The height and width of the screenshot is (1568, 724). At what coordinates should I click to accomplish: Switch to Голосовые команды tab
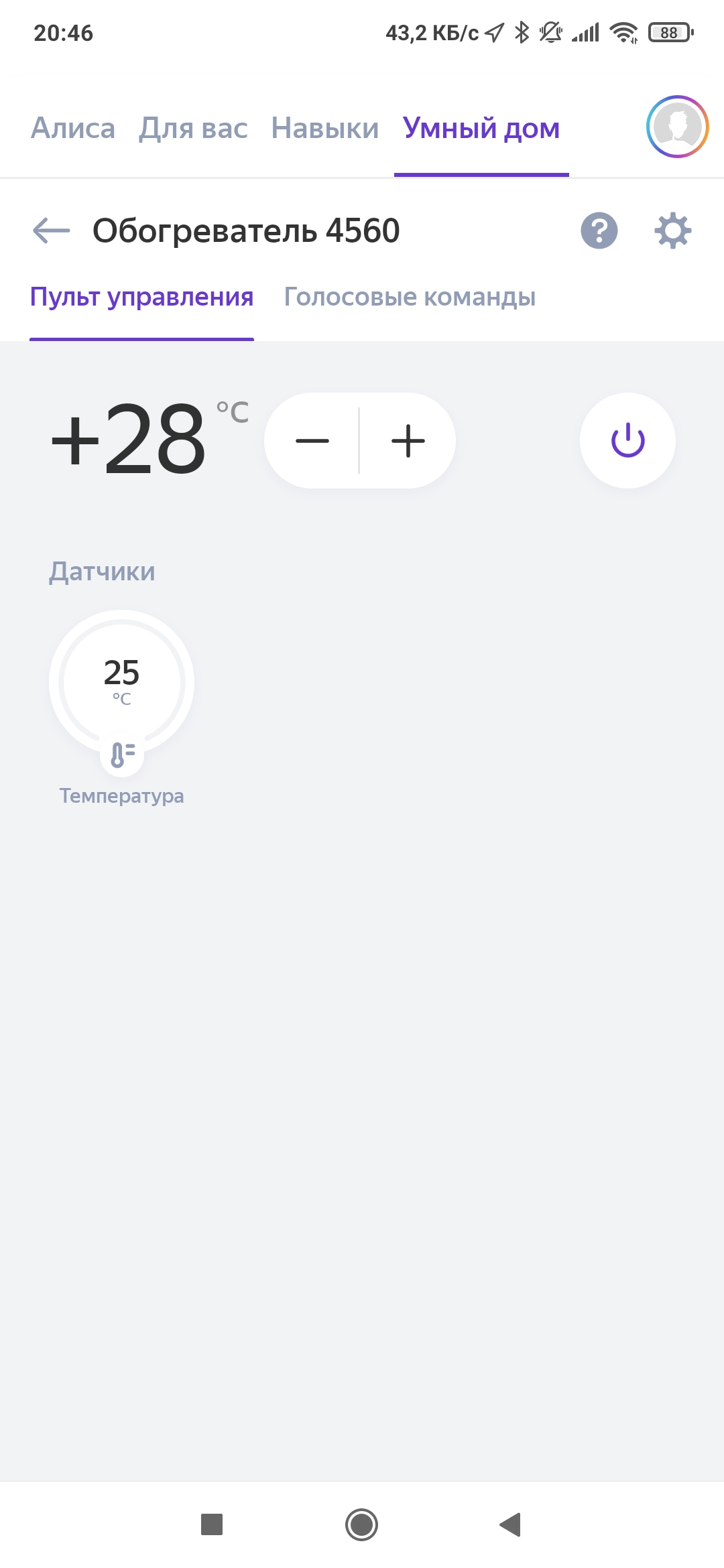click(410, 297)
